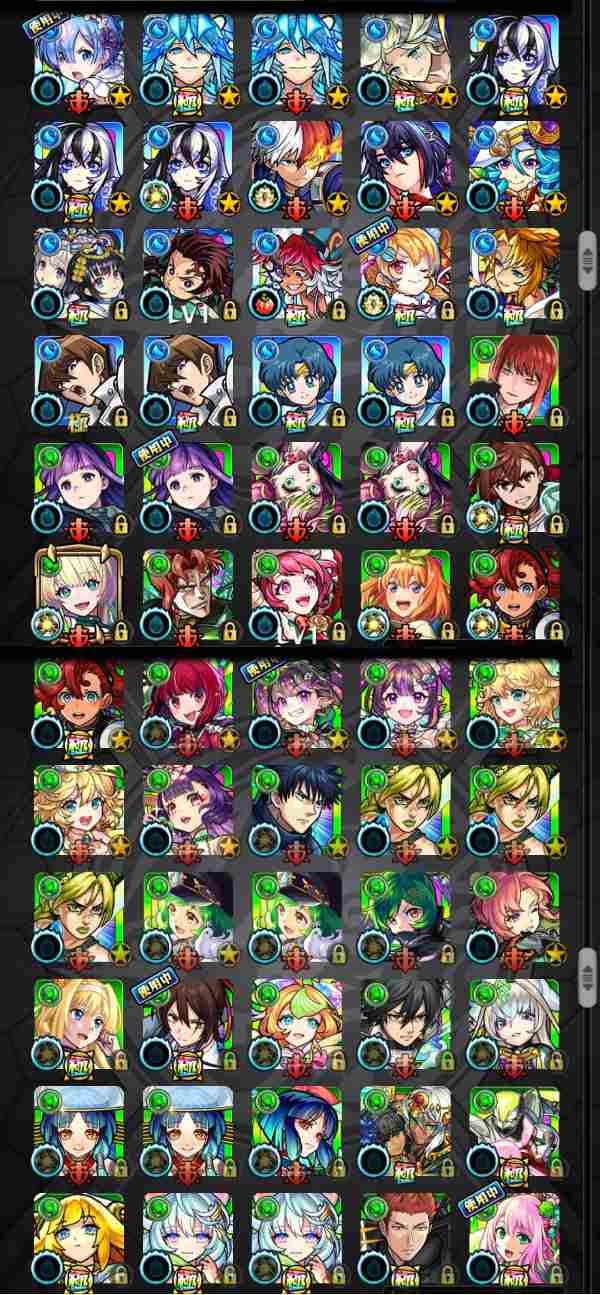The width and height of the screenshot is (600, 1295).
Task: Tap the winking blonde character marked 使用中
Action: point(405,273)
